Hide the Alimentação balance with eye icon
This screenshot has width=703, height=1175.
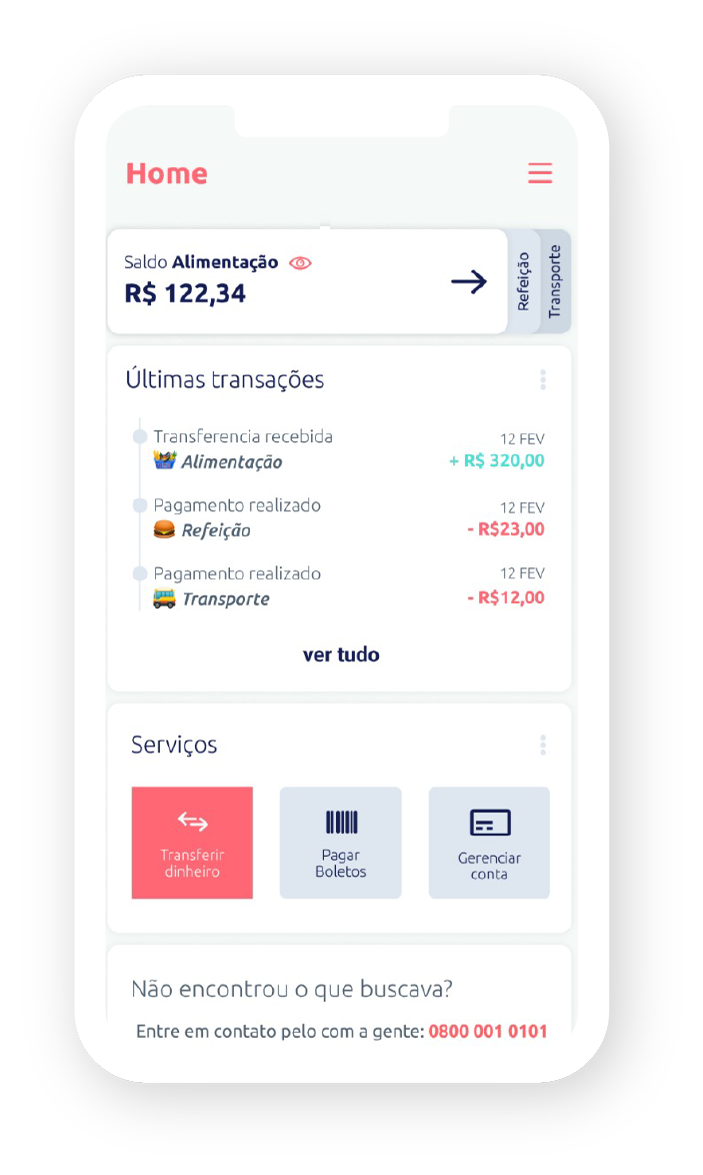300,263
